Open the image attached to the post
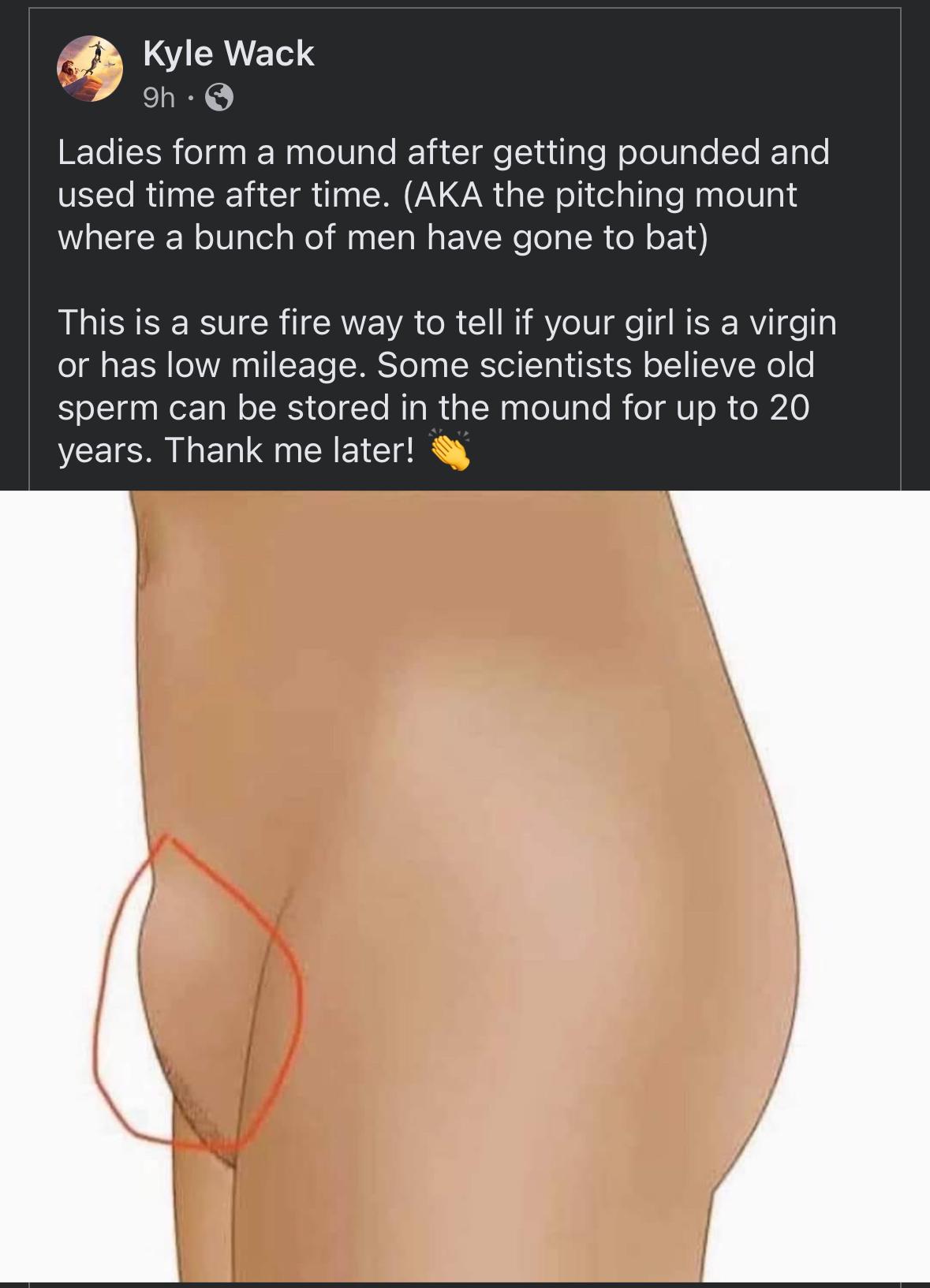Viewport: 930px width, 1288px height. point(465,883)
